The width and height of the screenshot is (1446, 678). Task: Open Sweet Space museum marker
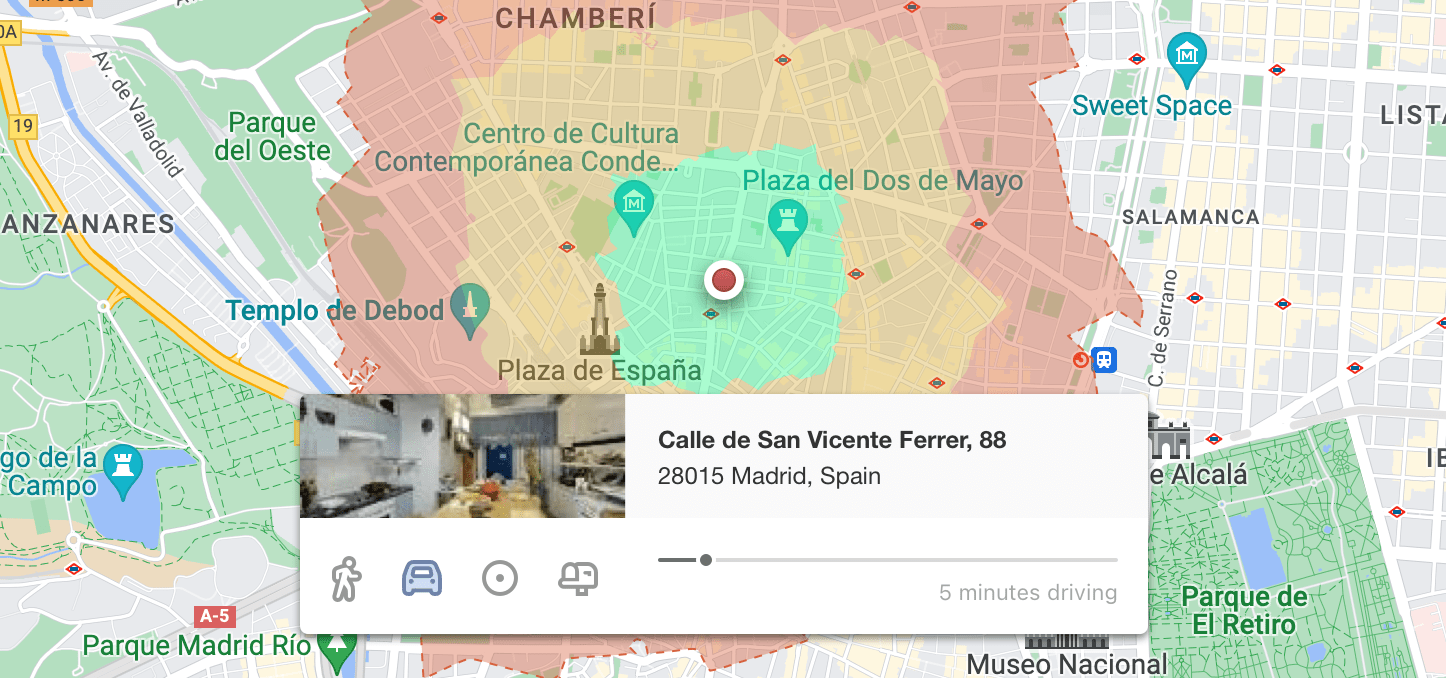1187,55
